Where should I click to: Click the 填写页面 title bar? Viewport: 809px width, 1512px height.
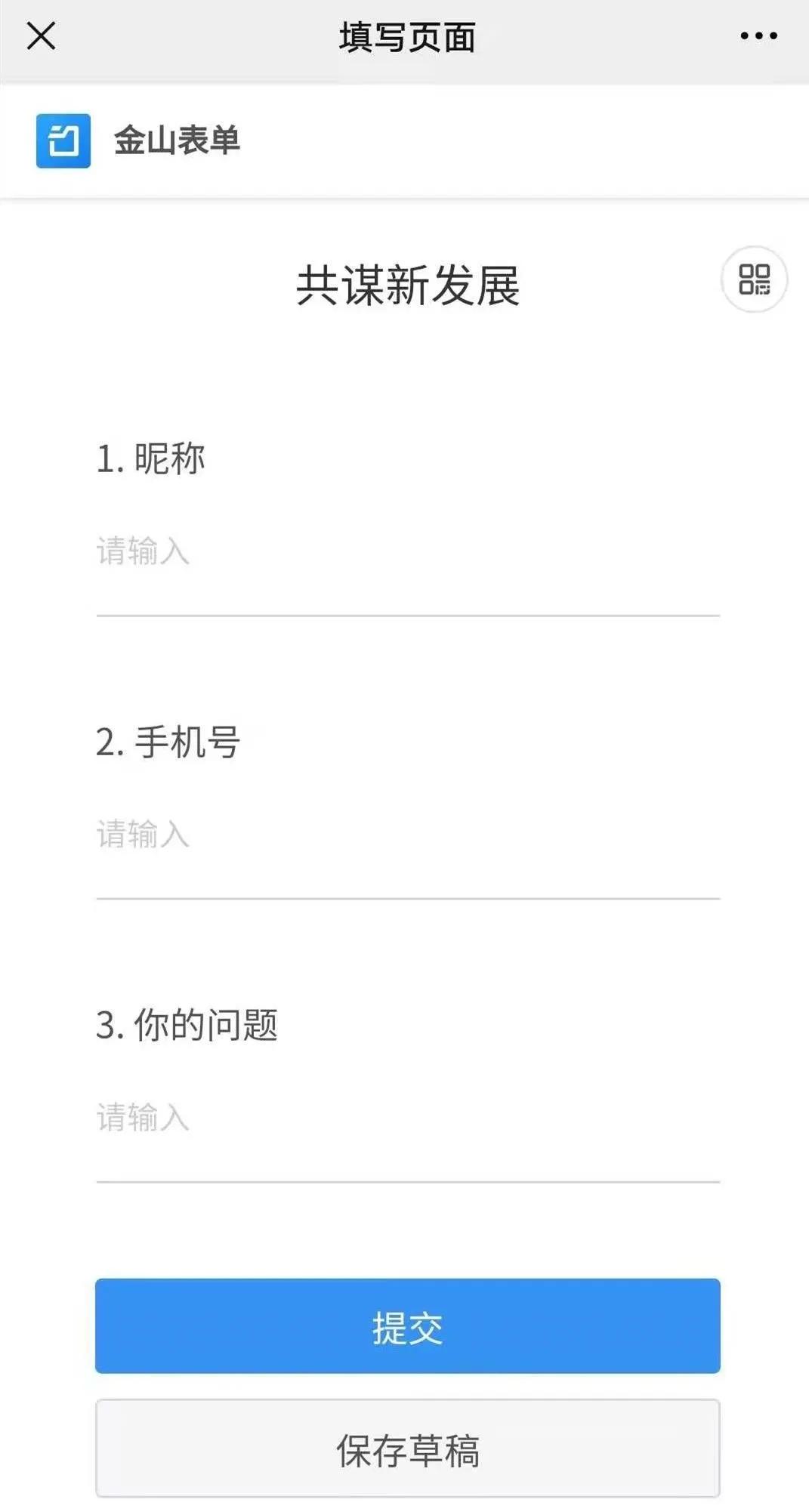tap(404, 35)
